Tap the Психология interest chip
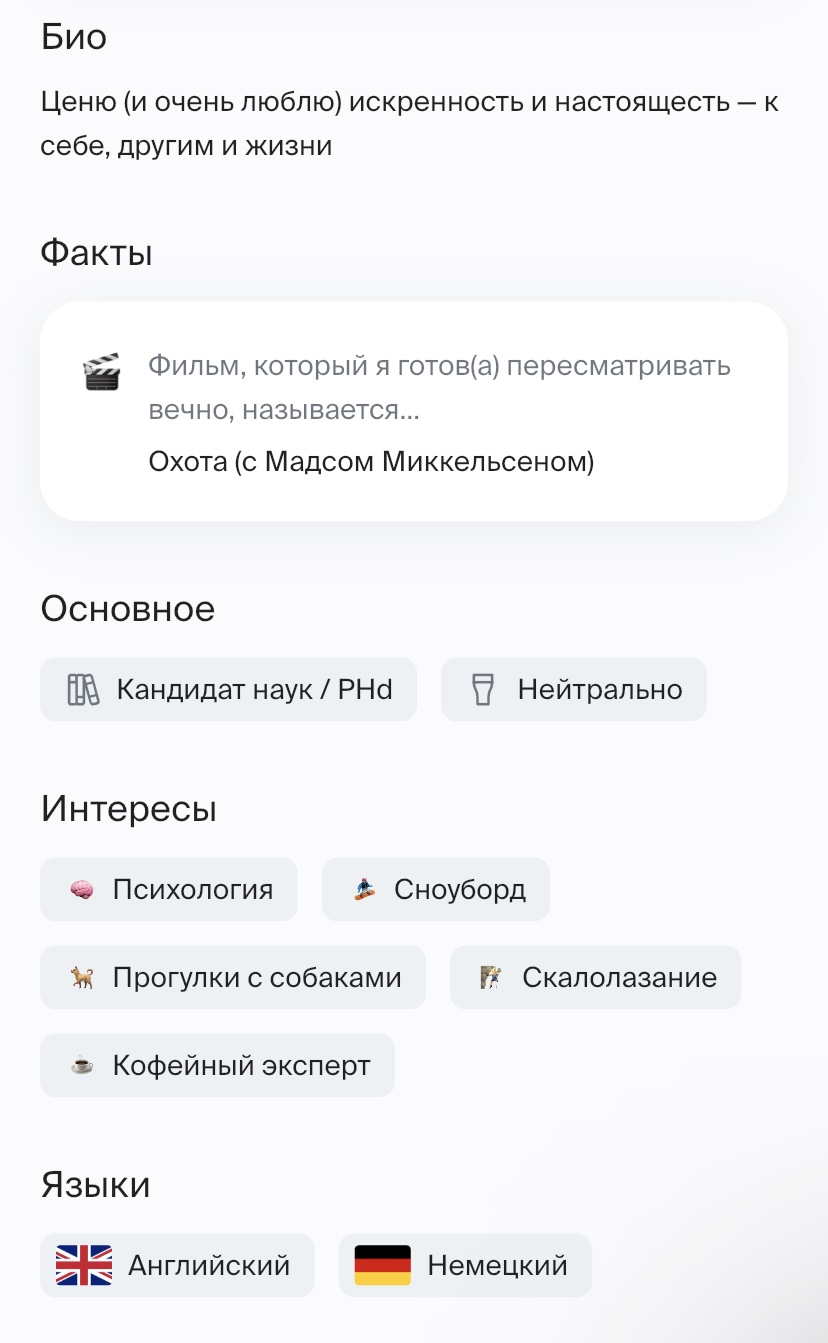This screenshot has height=1343, width=828. (x=168, y=889)
